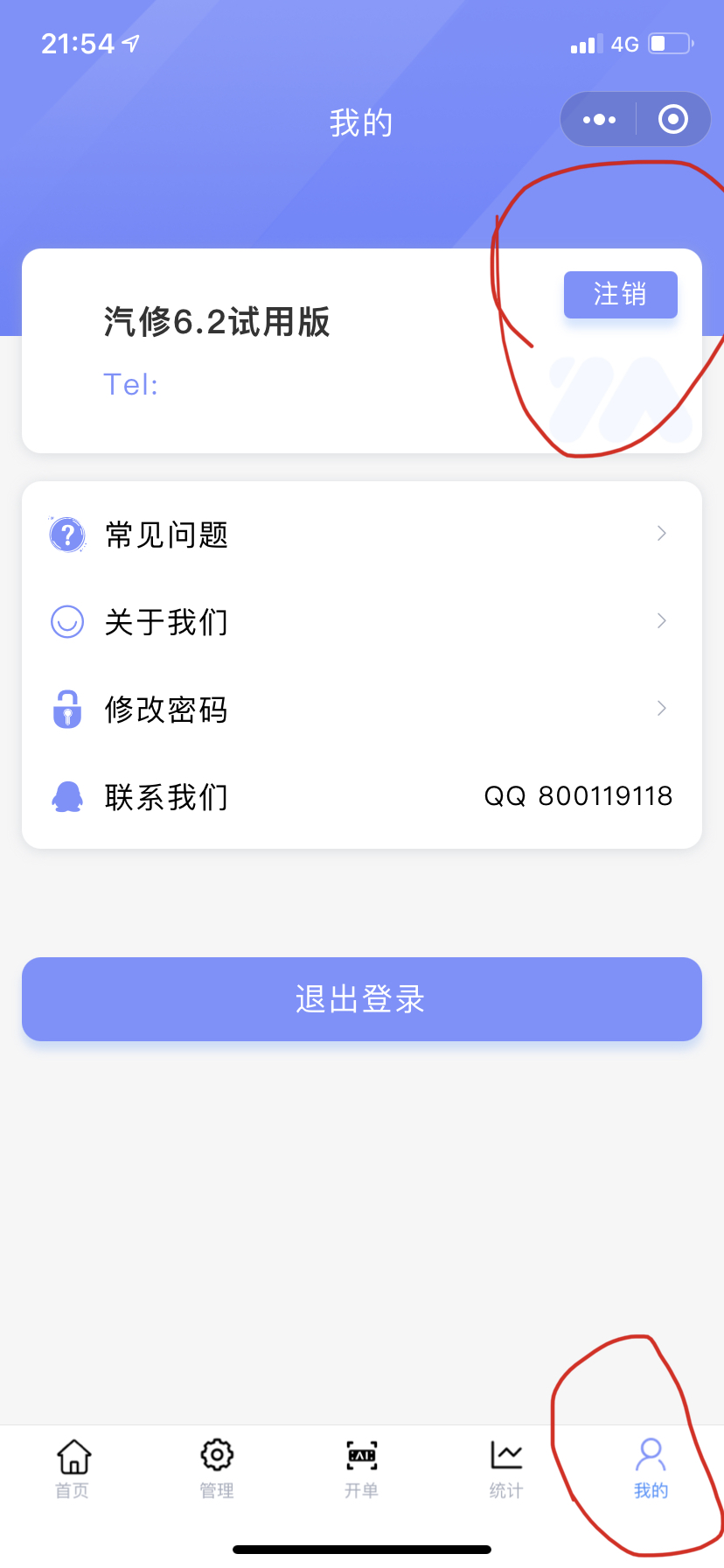
Task: Switch to the 首页 tab
Action: click(x=73, y=1469)
